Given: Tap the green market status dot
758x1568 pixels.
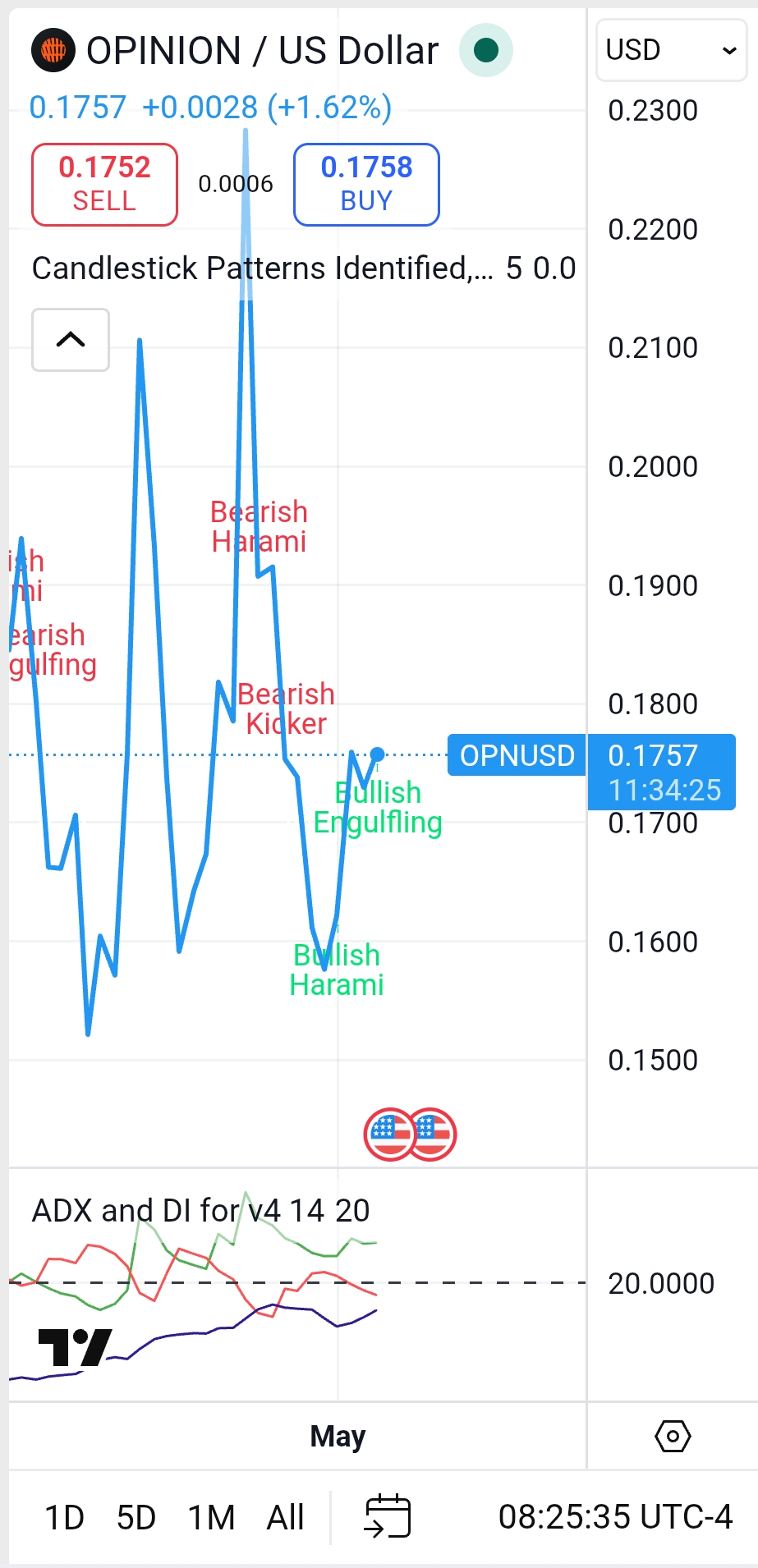Looking at the screenshot, I should pyautogui.click(x=486, y=50).
